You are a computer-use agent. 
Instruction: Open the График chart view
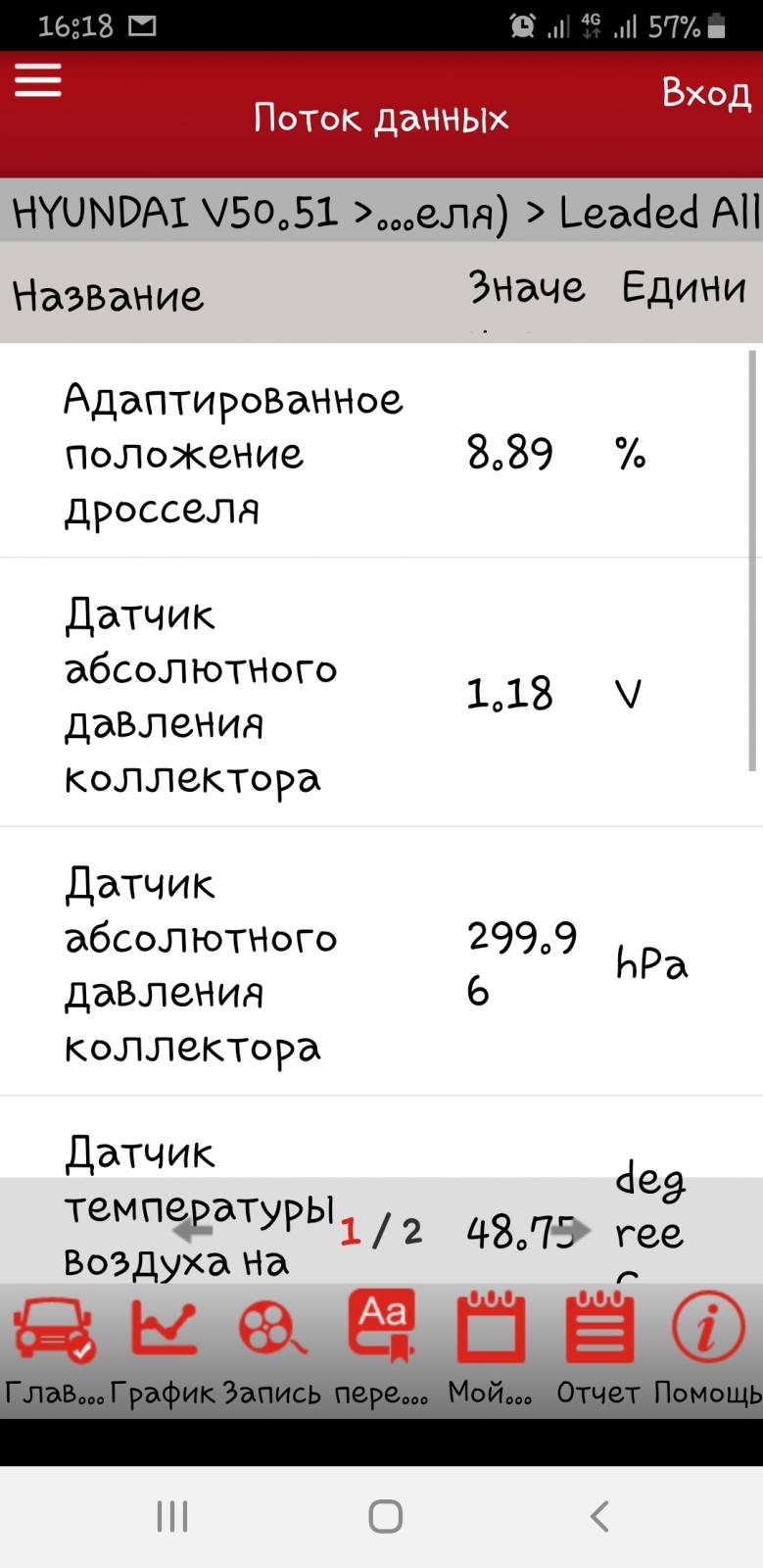point(164,1349)
